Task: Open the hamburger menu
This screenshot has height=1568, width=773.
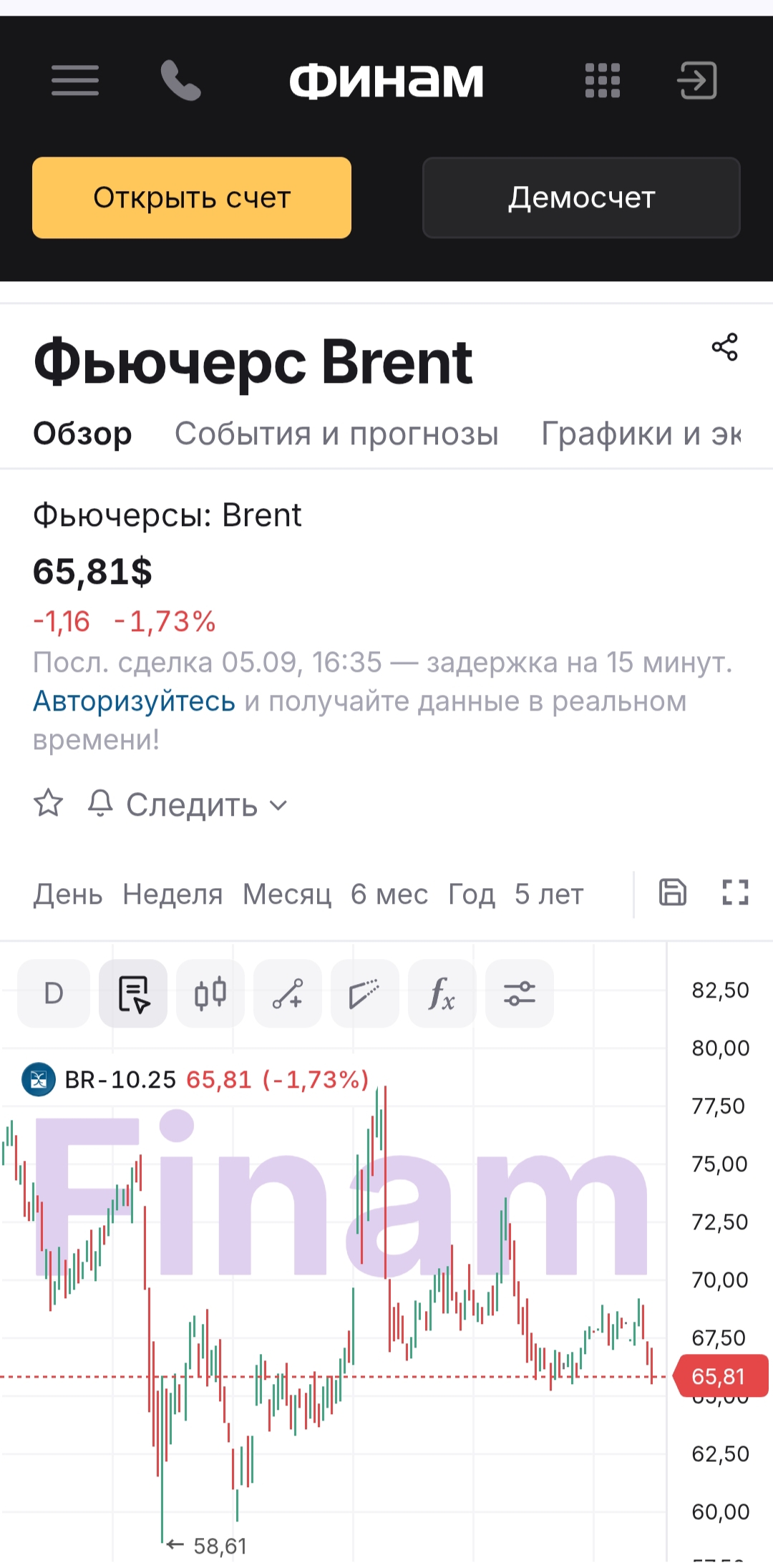Action: 75,80
